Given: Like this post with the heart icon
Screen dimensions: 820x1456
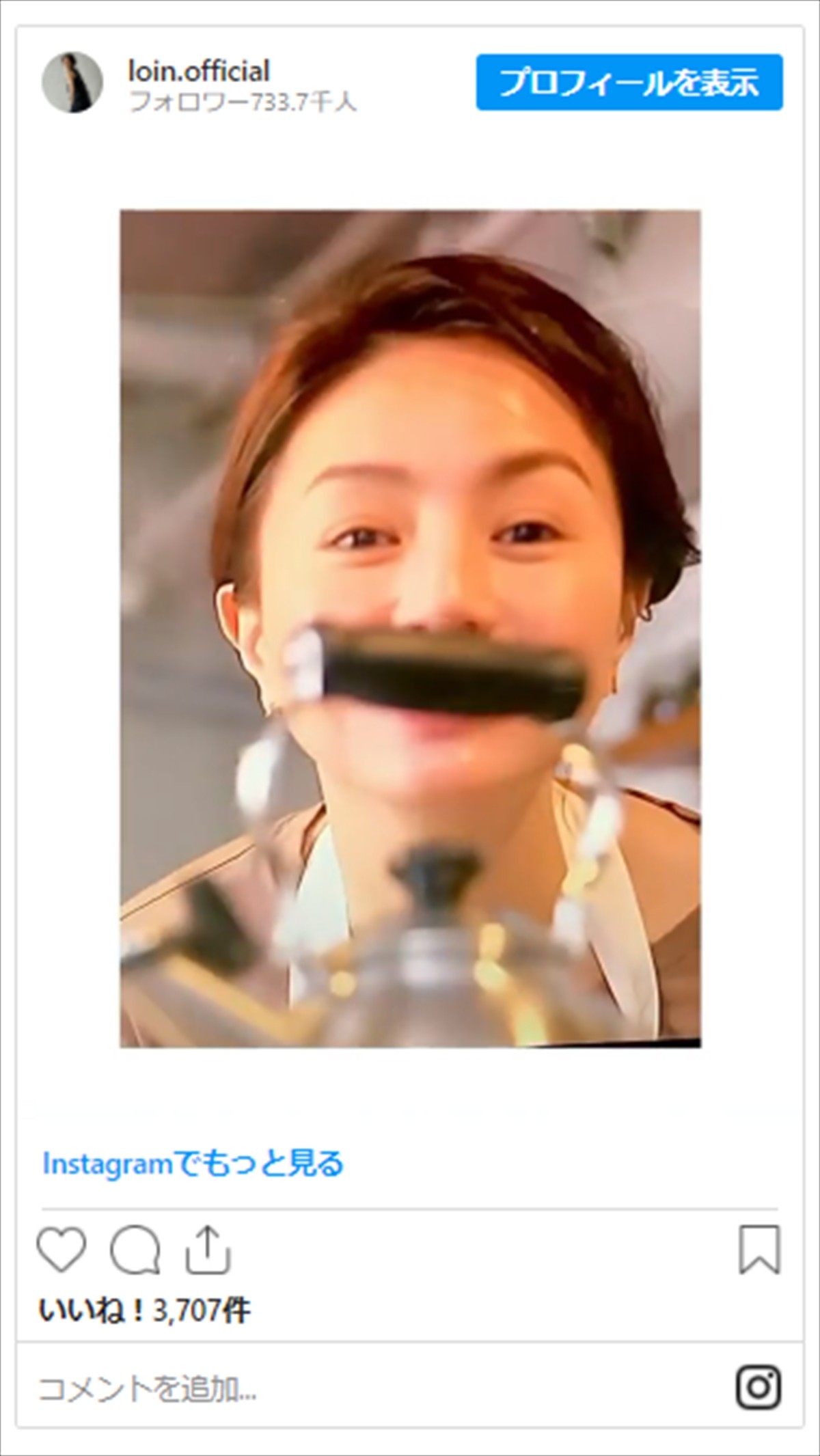Looking at the screenshot, I should point(61,1250).
